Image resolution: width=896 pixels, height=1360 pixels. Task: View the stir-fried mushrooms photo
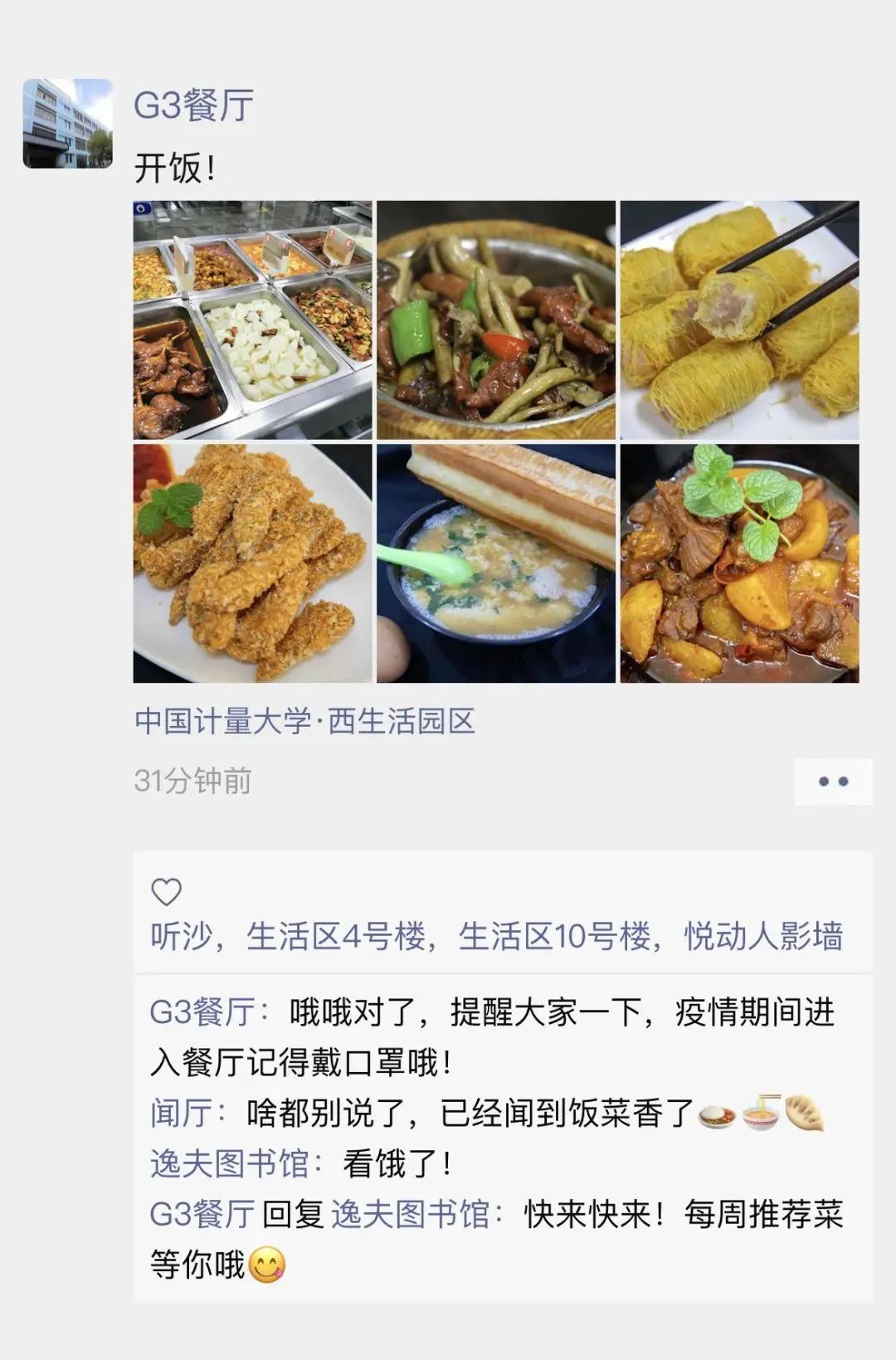click(x=496, y=319)
